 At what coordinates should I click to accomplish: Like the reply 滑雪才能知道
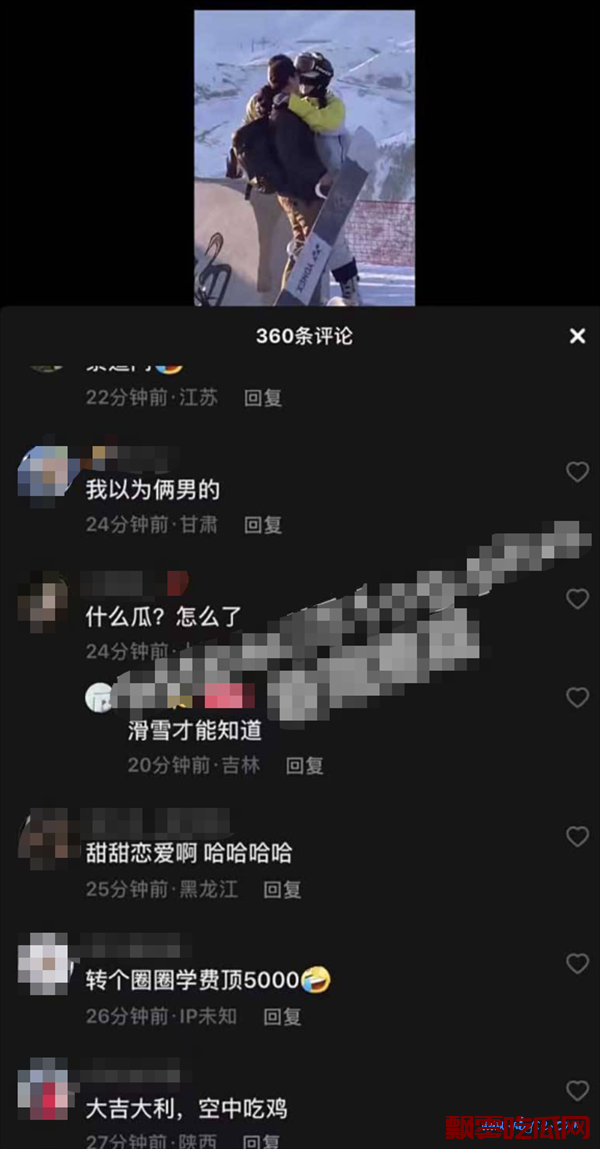click(x=577, y=697)
